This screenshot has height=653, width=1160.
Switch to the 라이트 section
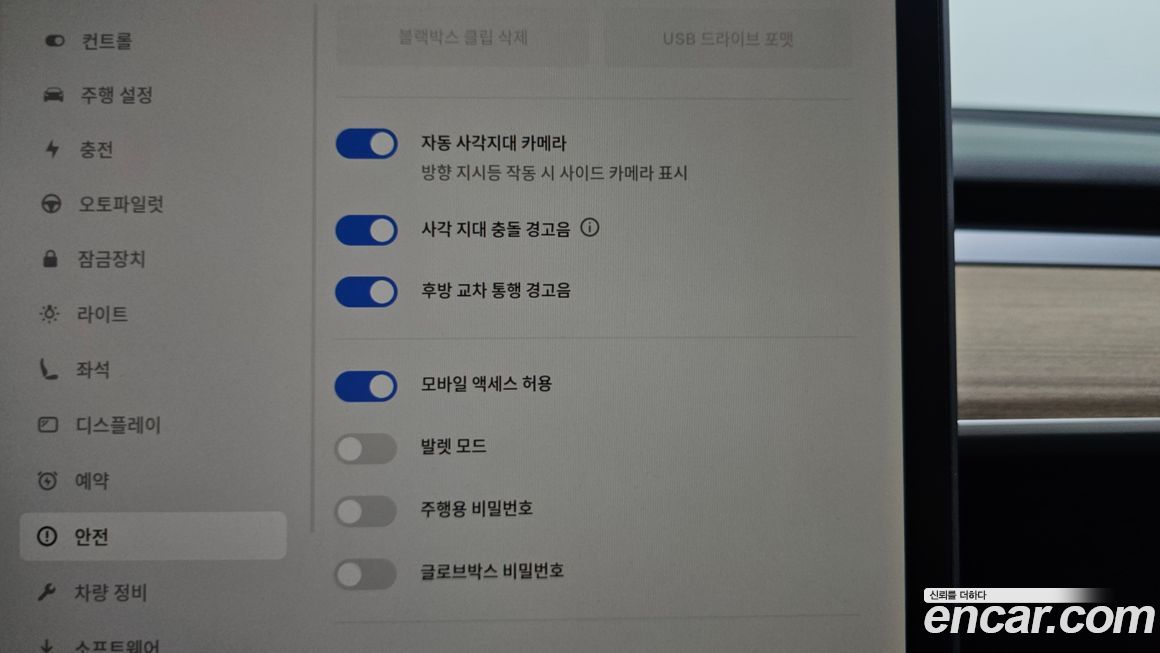[x=102, y=314]
